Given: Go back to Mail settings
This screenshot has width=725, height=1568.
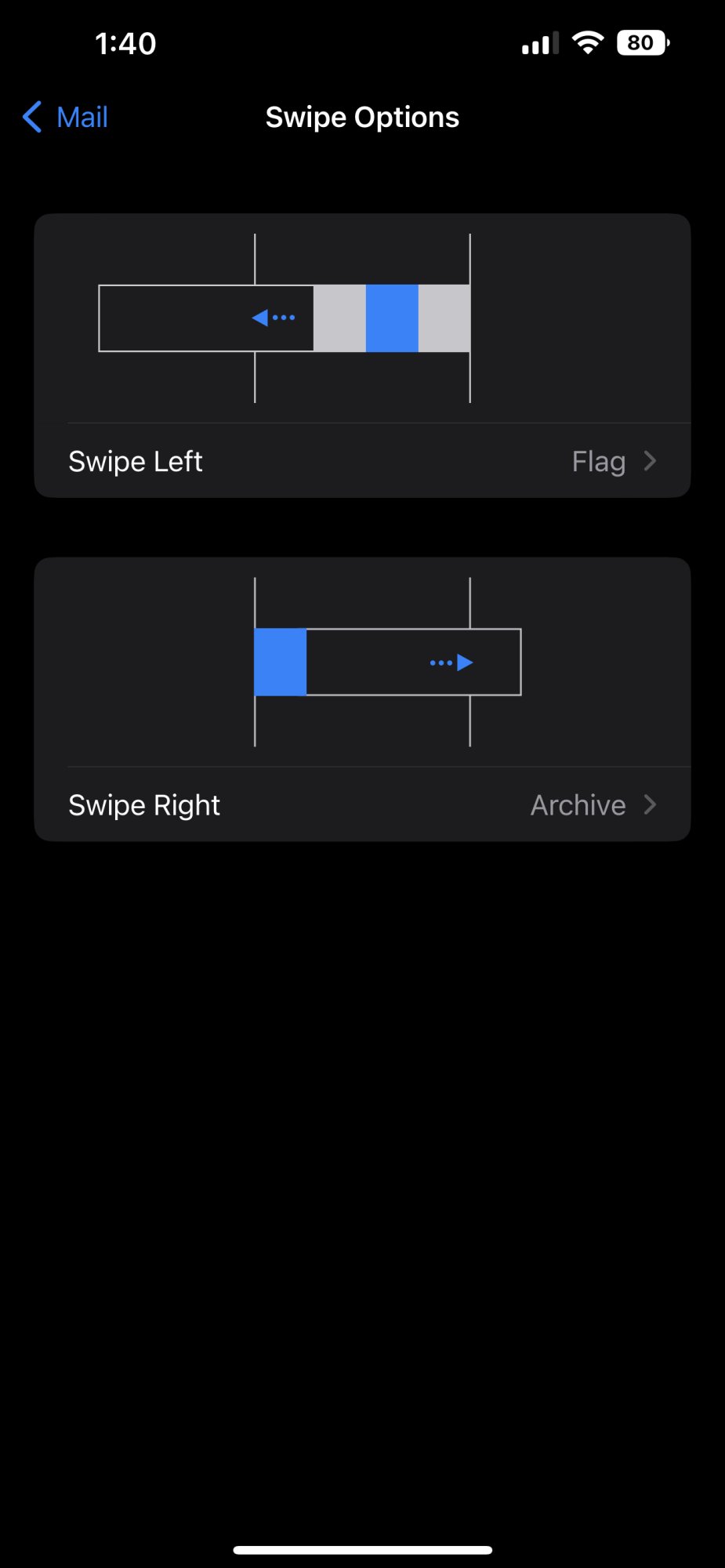Looking at the screenshot, I should 66,118.
